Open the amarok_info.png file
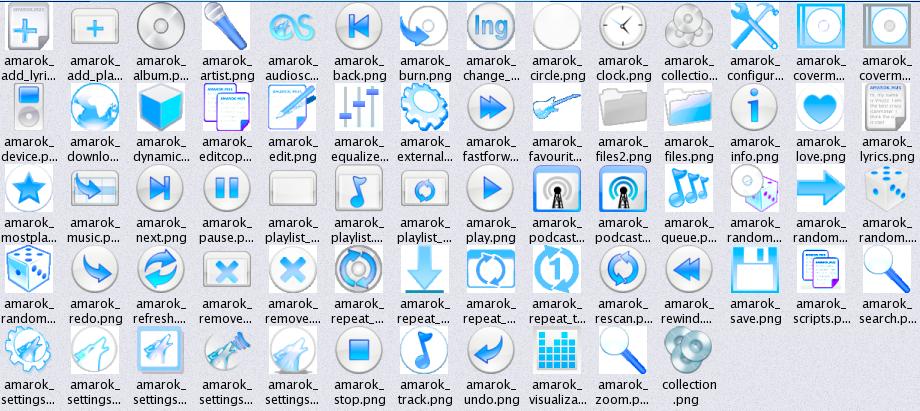Image resolution: width=920 pixels, height=411 pixels. point(755,108)
